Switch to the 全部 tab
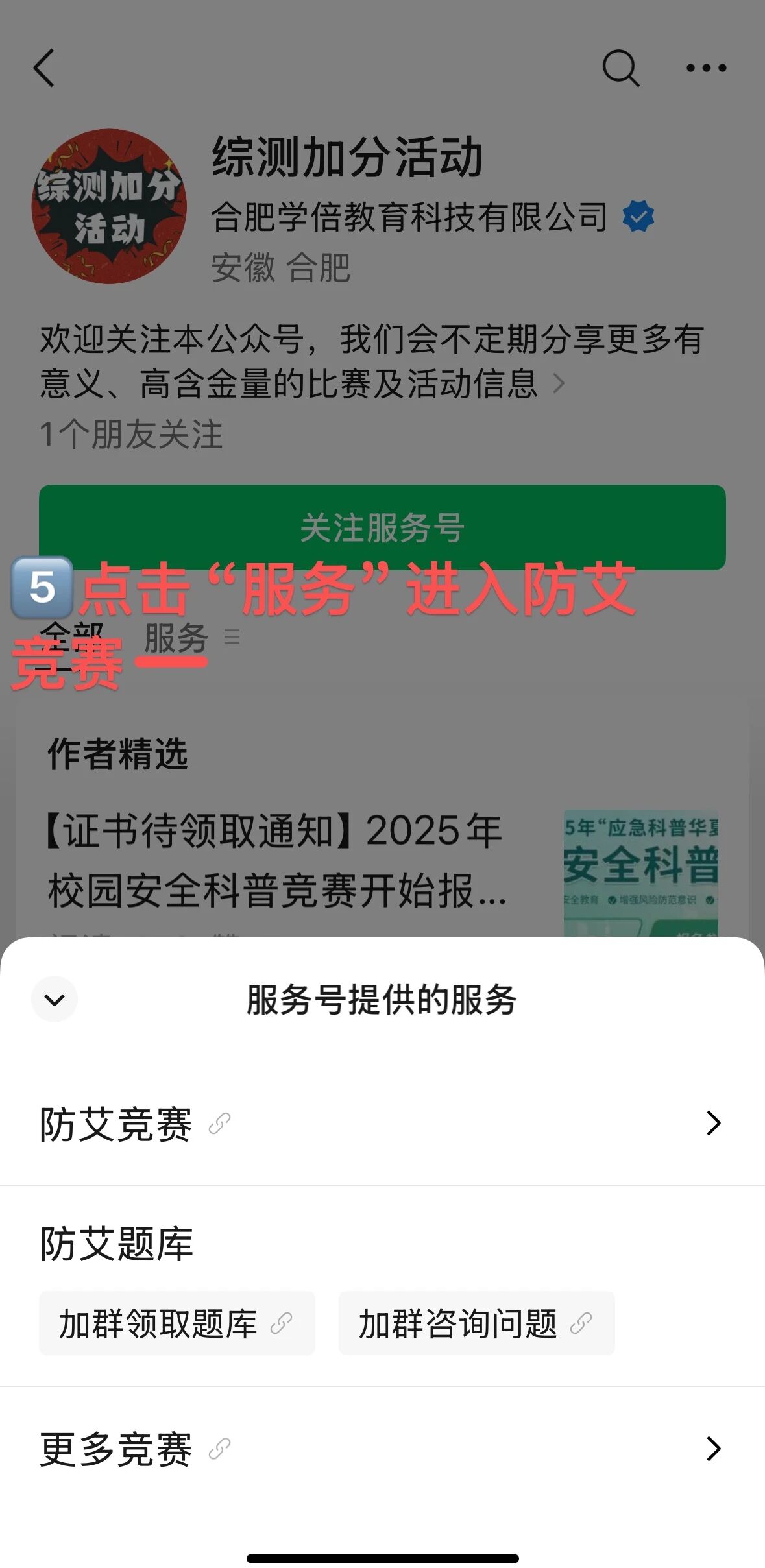Image resolution: width=765 pixels, height=1568 pixels. coord(71,638)
